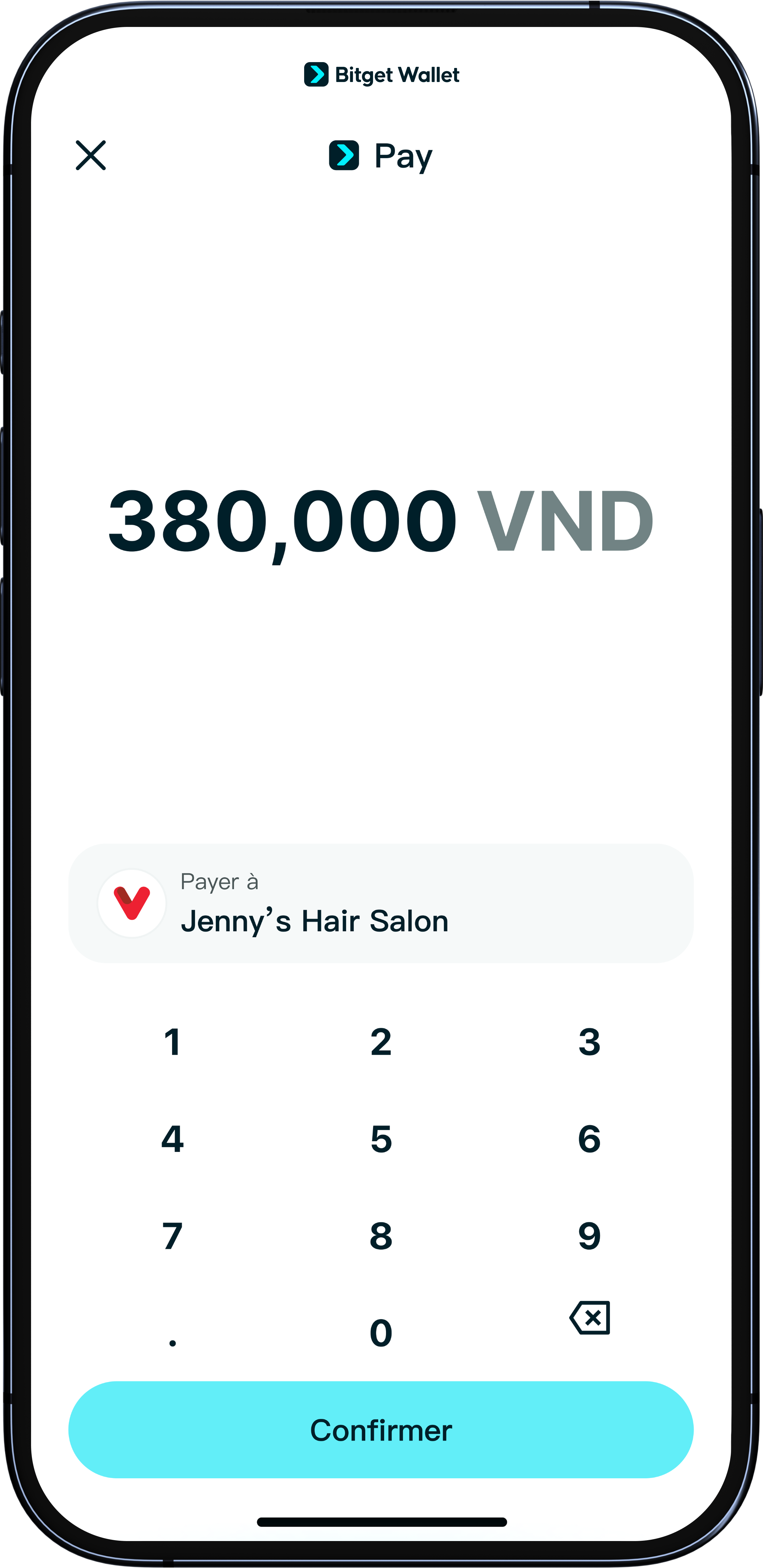
Task: Hit the 6 key
Action: tap(590, 1139)
